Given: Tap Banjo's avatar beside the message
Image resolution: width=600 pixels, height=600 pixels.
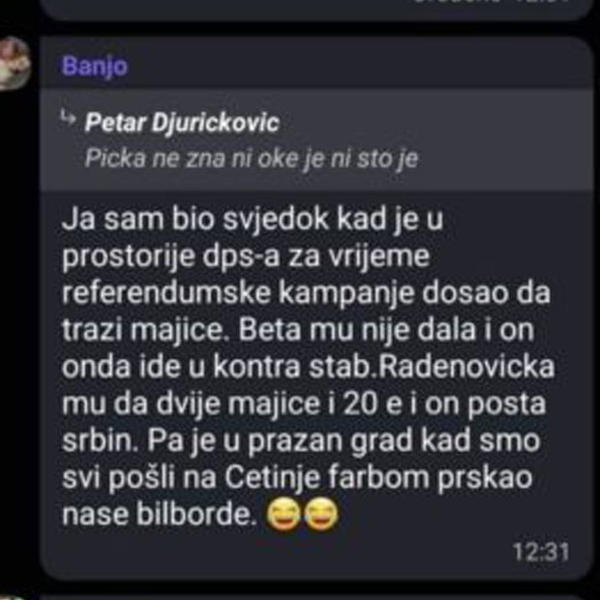Looking at the screenshot, I should coord(13,64).
